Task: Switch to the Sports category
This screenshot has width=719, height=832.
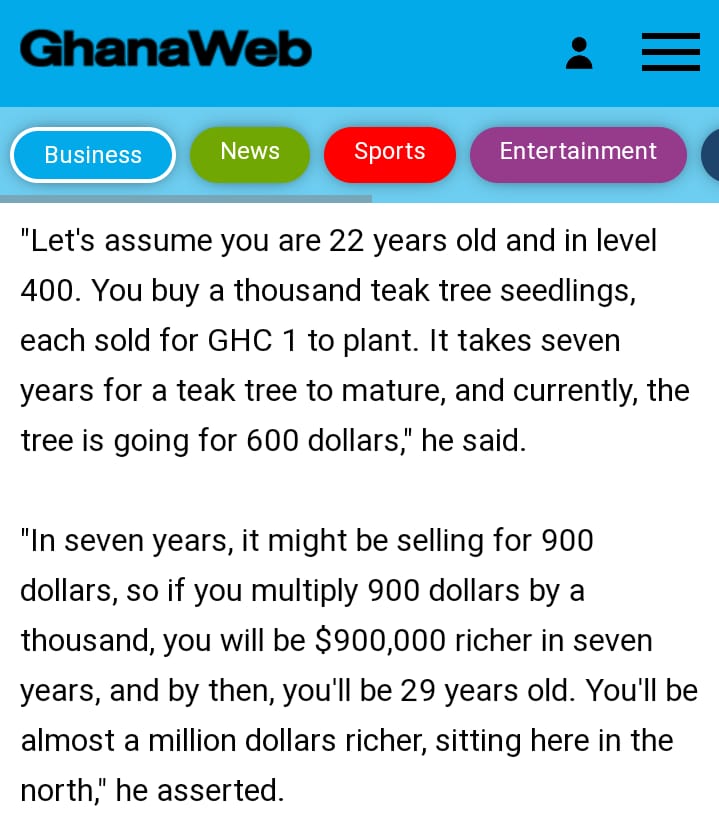Action: click(x=390, y=152)
